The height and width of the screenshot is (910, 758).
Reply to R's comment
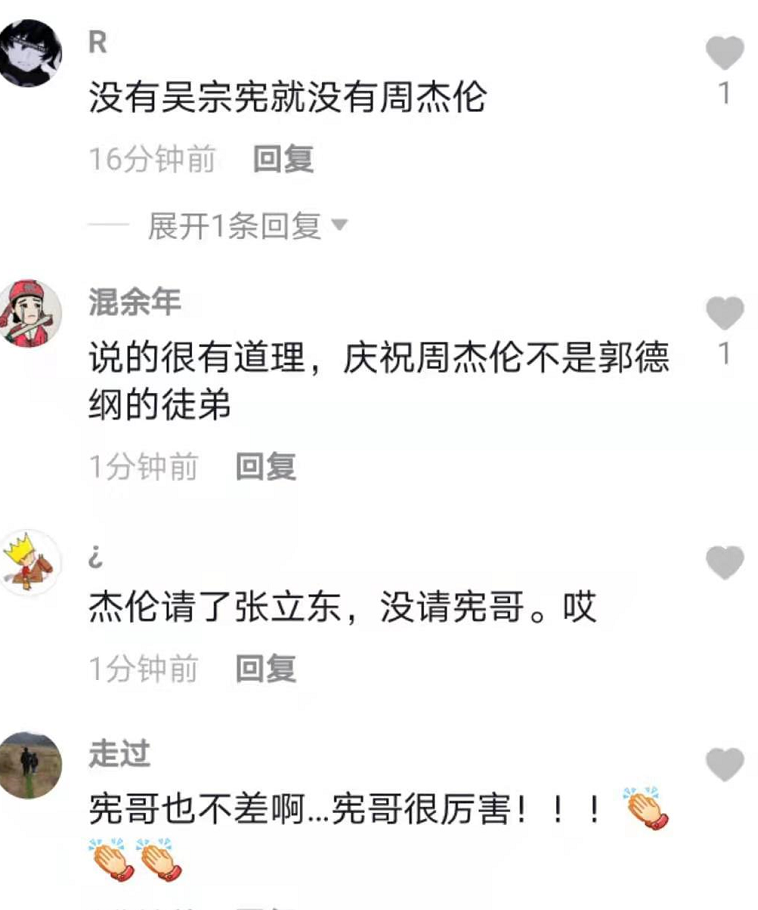tap(283, 159)
